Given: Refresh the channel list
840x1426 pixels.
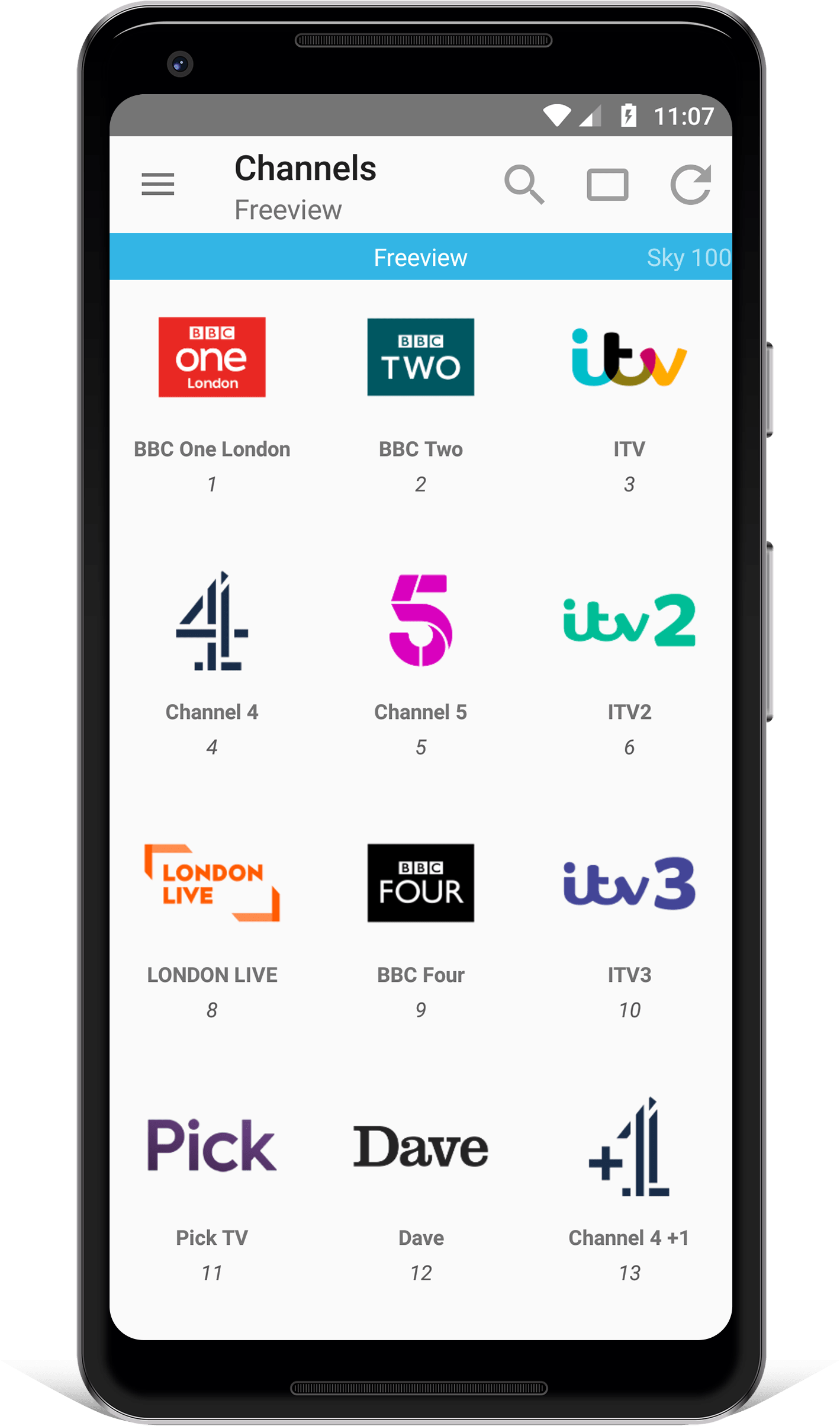Looking at the screenshot, I should point(691,184).
